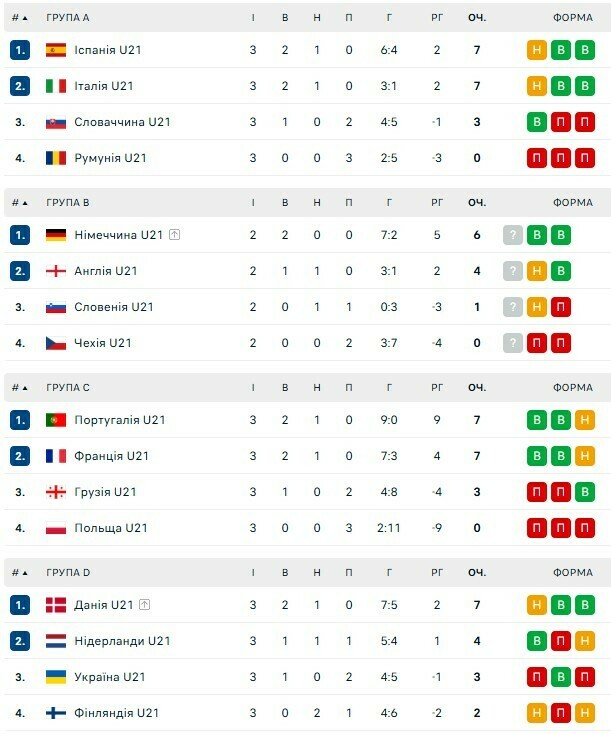Tap the upcoming match '?' badge for Німеччина U21
Image resolution: width=611 pixels, height=734 pixels.
[513, 235]
